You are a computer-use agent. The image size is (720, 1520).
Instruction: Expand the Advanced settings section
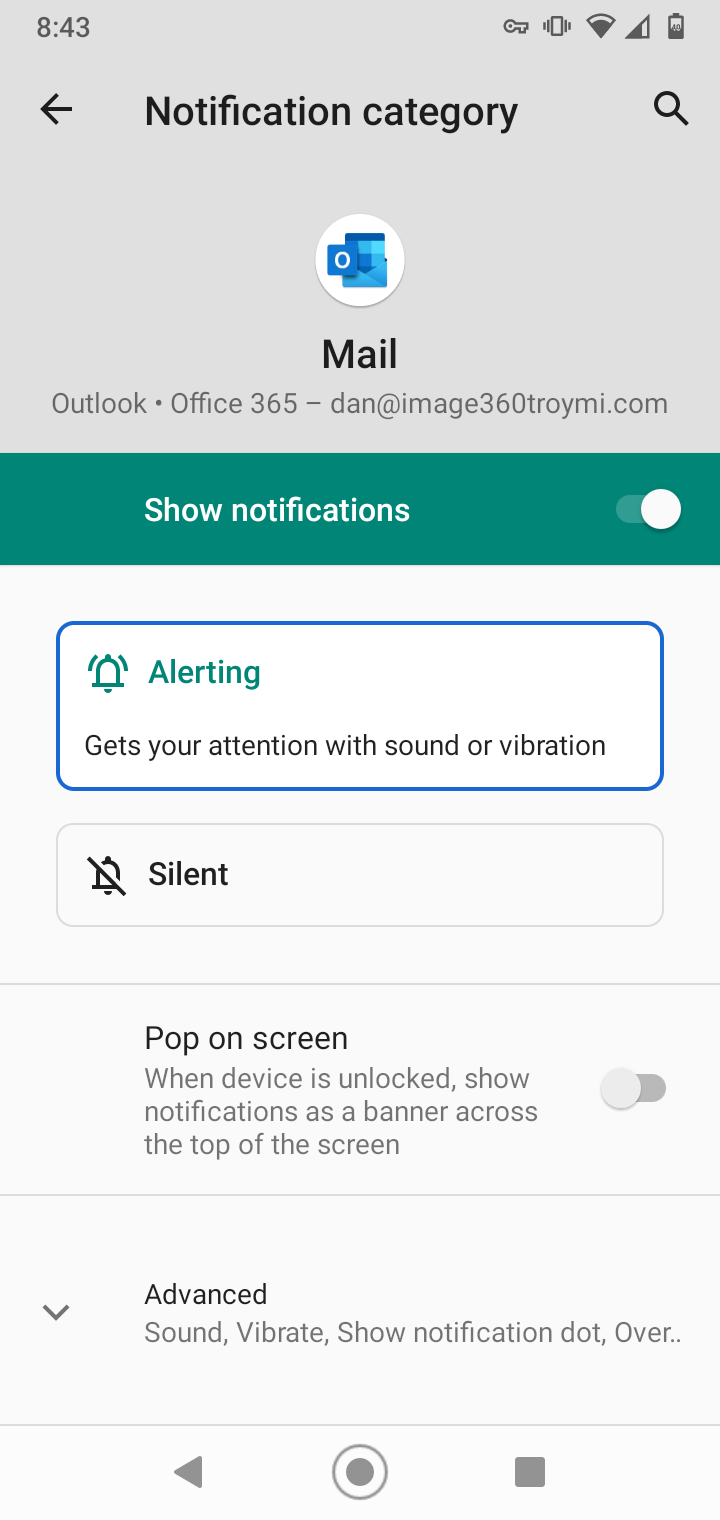coord(360,1312)
